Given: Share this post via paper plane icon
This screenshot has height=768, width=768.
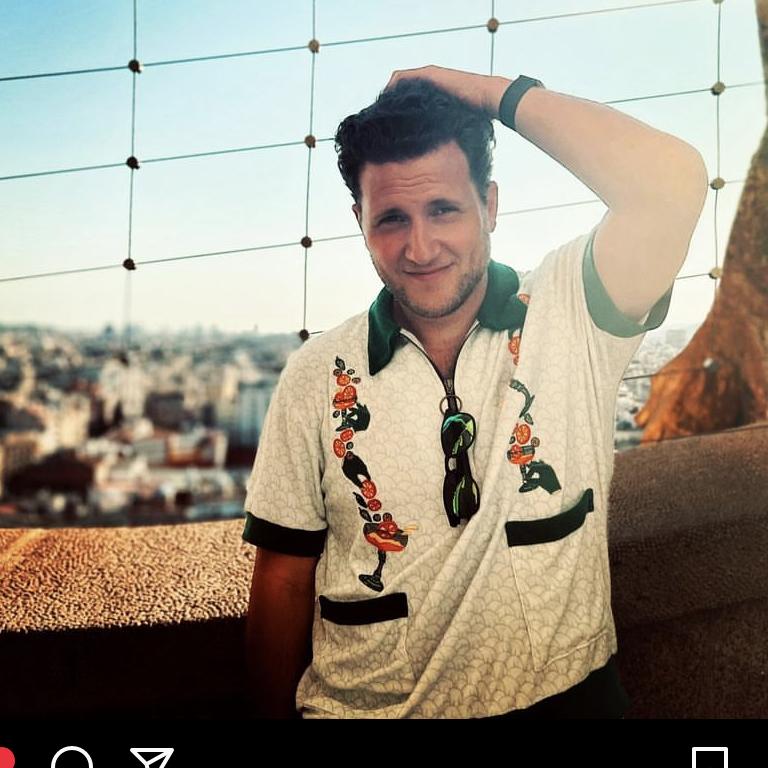Looking at the screenshot, I should coord(152,759).
